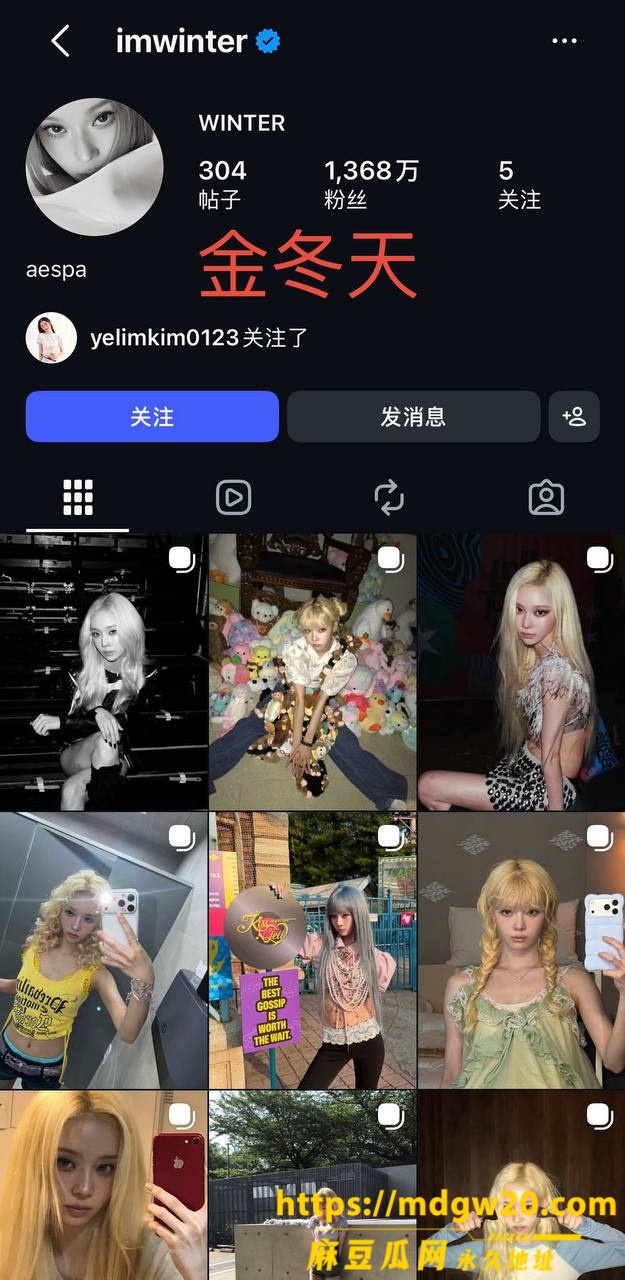Switch to the reposts tab
The height and width of the screenshot is (1280, 625).
point(389,497)
